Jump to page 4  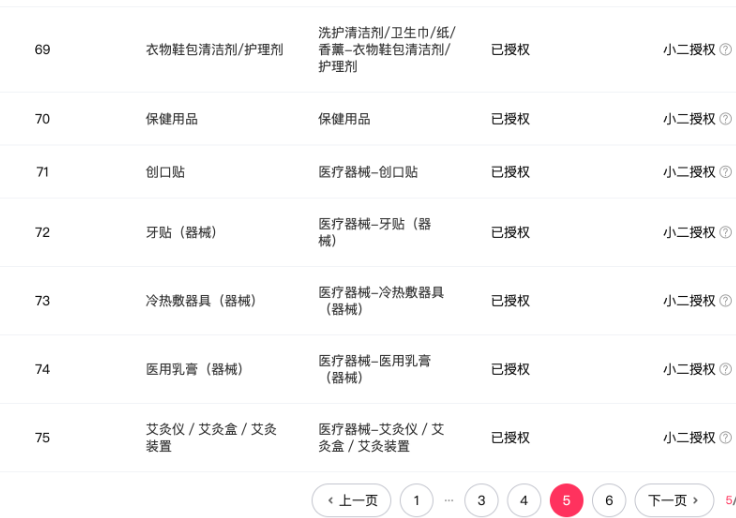[x=523, y=500]
